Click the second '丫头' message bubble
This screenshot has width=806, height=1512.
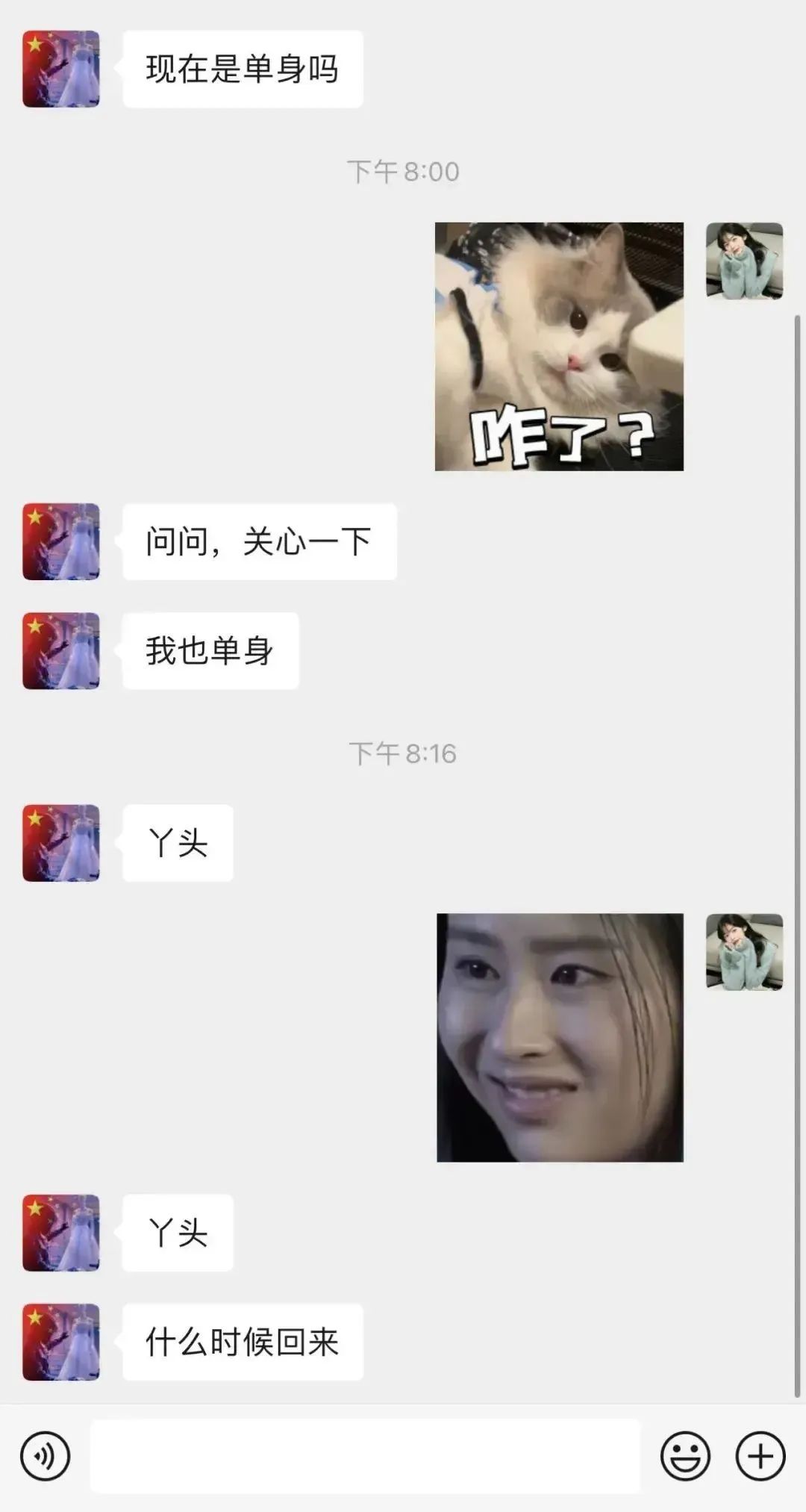(x=178, y=1233)
